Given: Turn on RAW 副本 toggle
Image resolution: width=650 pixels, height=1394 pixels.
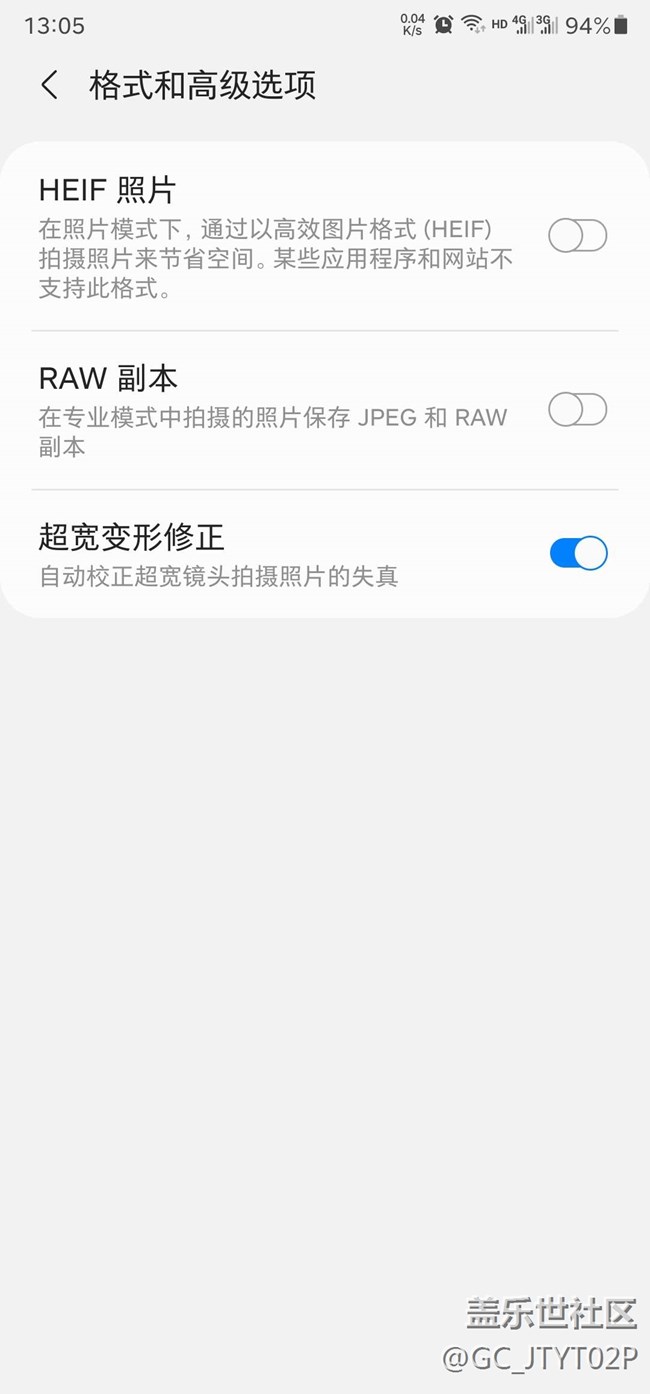Looking at the screenshot, I should coord(577,410).
